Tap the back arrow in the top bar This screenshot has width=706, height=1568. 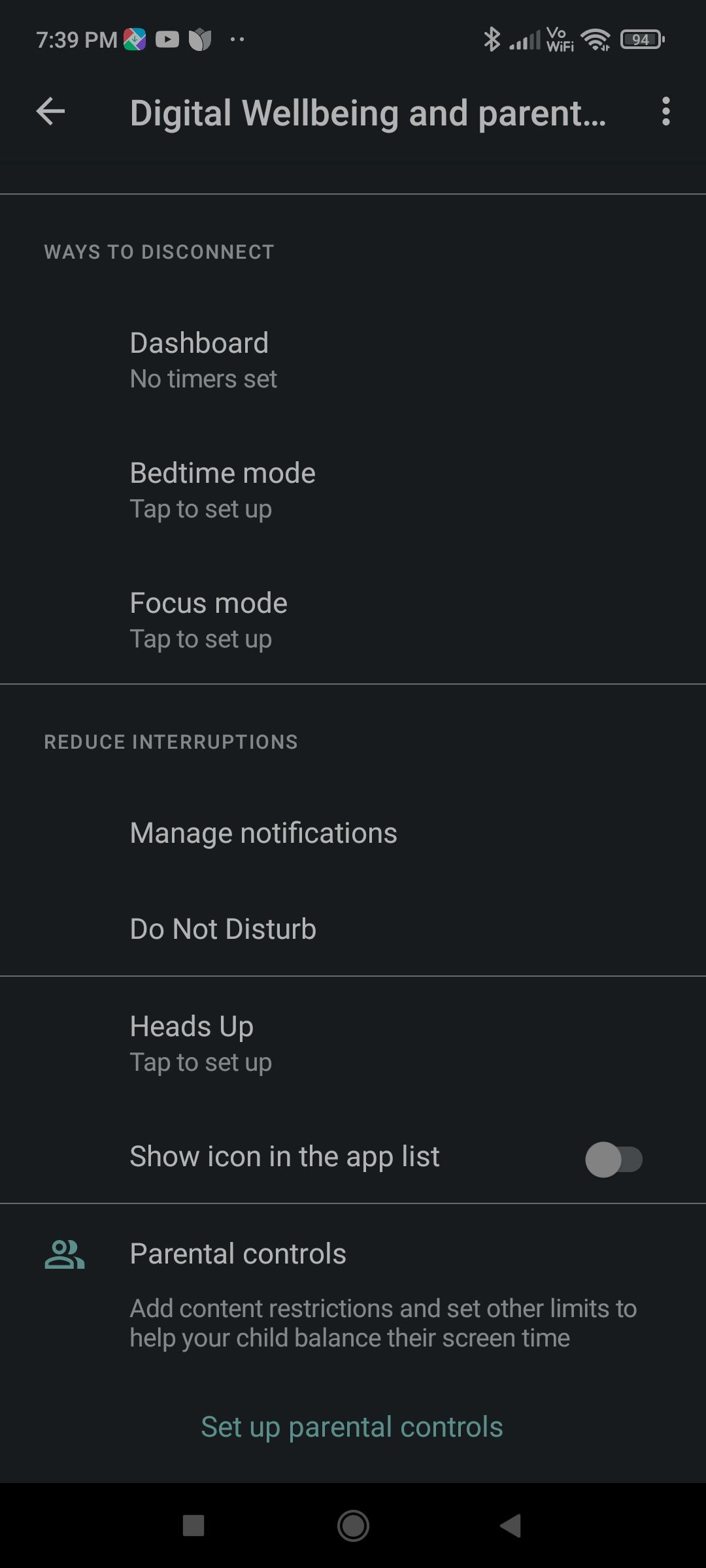[50, 112]
